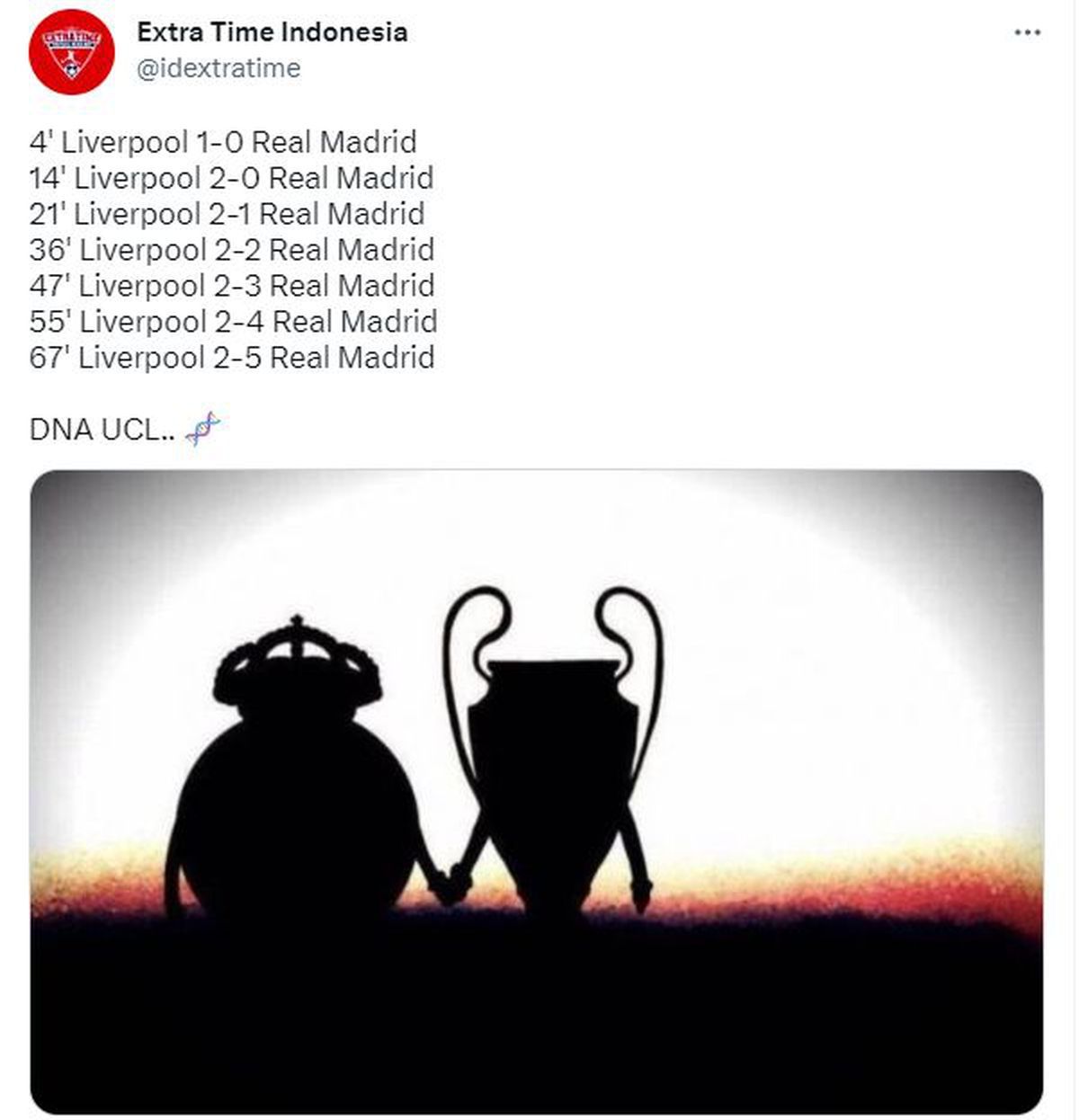Click the 67' Liverpool 2-5 score line

(231, 357)
